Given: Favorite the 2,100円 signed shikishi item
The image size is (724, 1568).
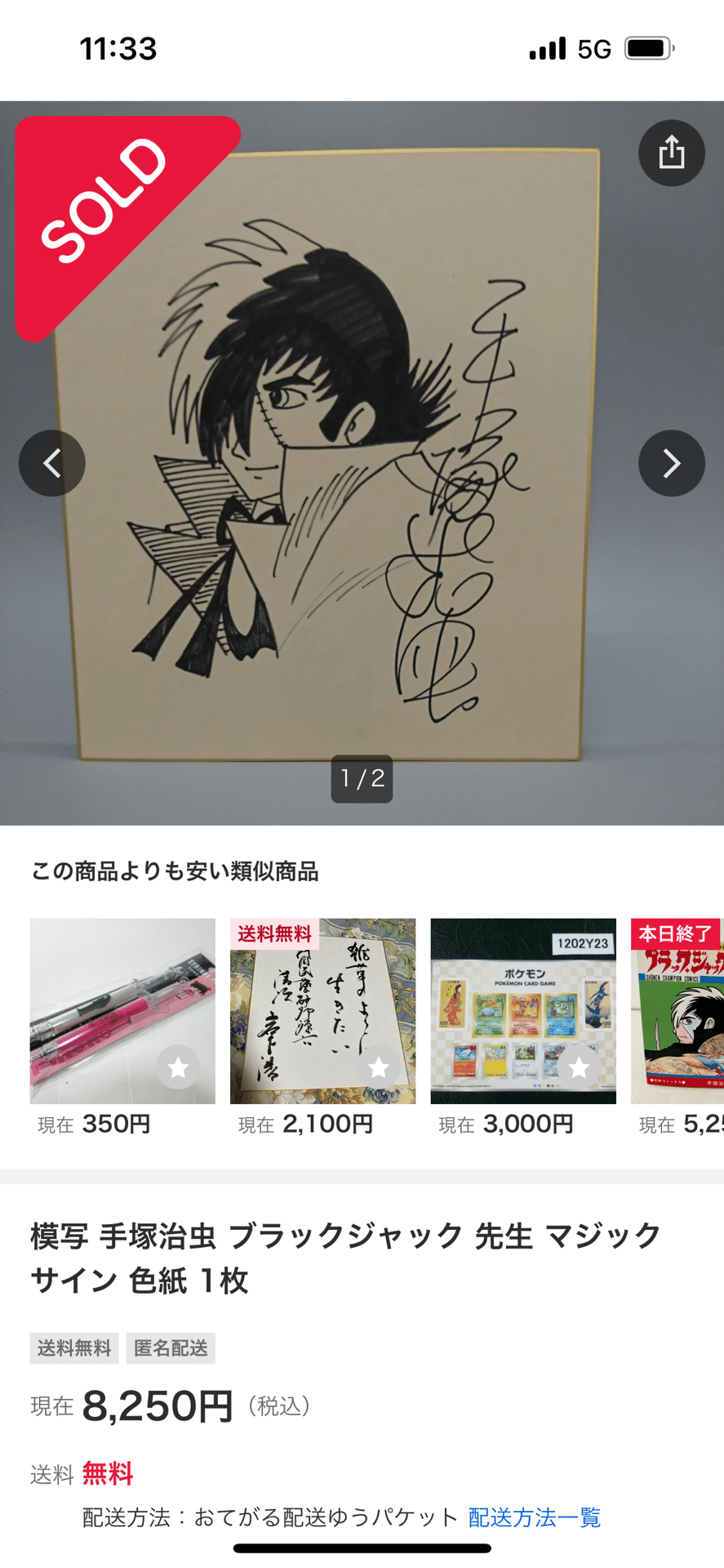Looking at the screenshot, I should (378, 1067).
